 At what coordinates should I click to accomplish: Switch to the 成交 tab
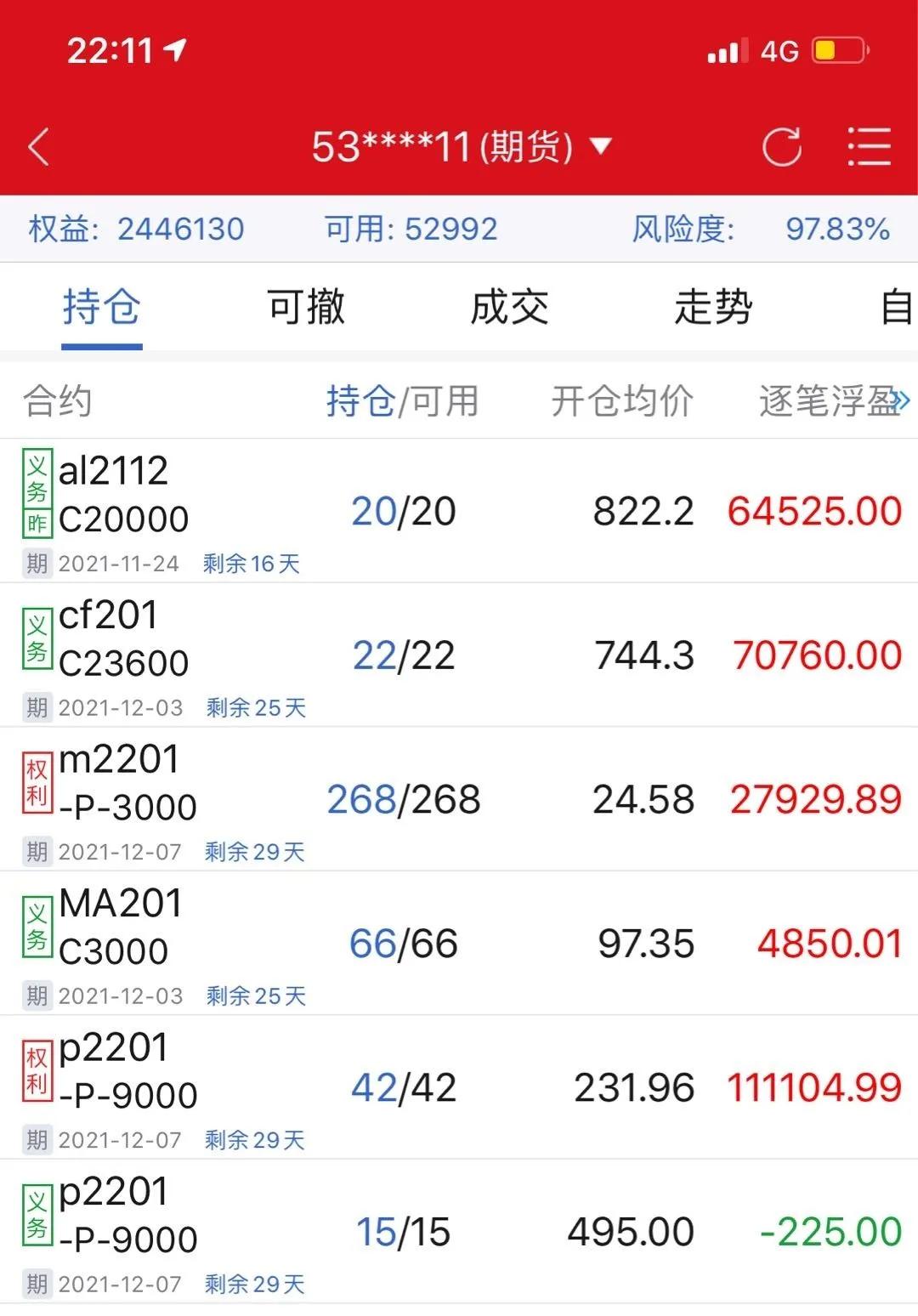tap(509, 307)
